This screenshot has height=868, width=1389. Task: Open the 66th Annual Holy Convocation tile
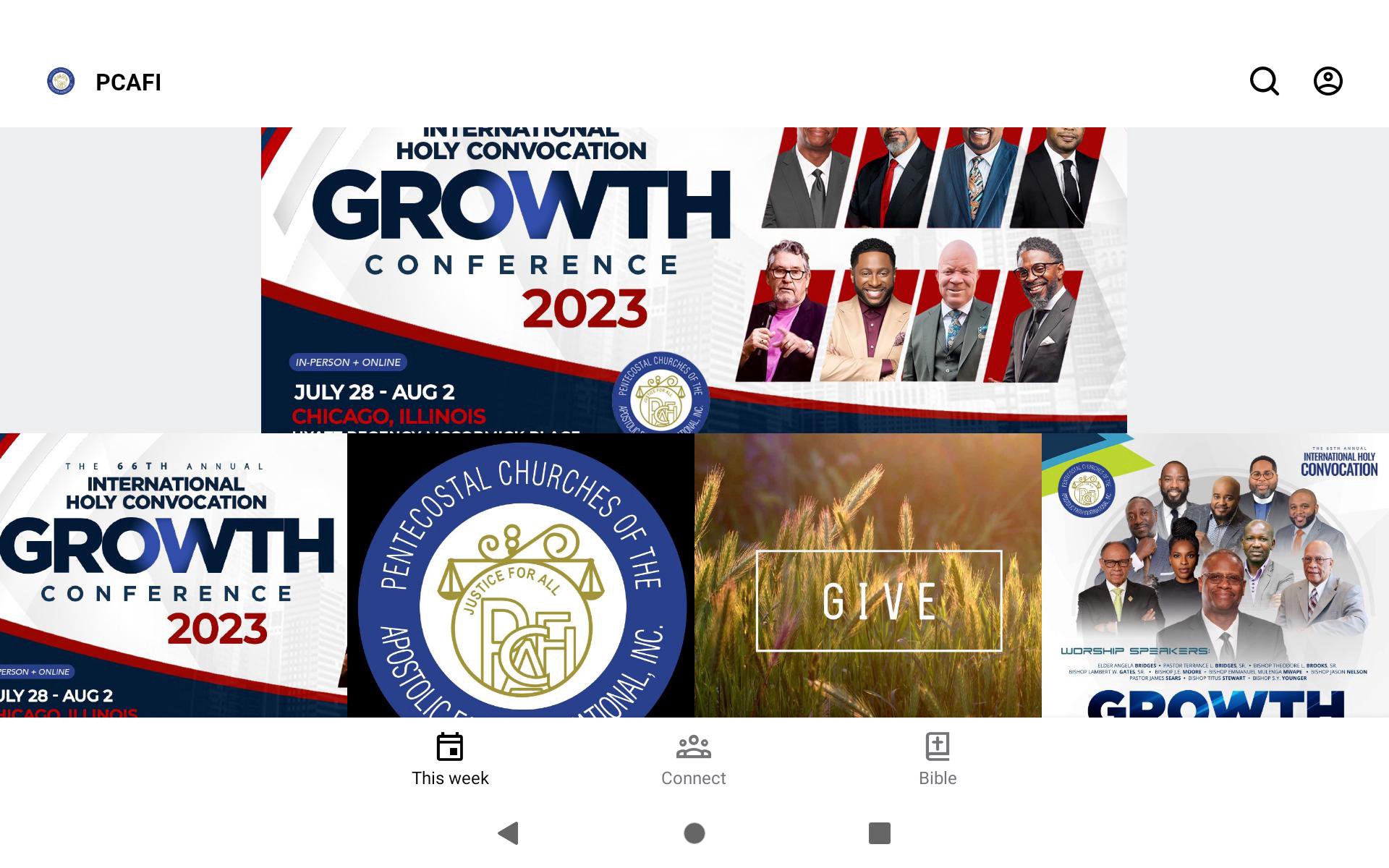[x=173, y=575]
